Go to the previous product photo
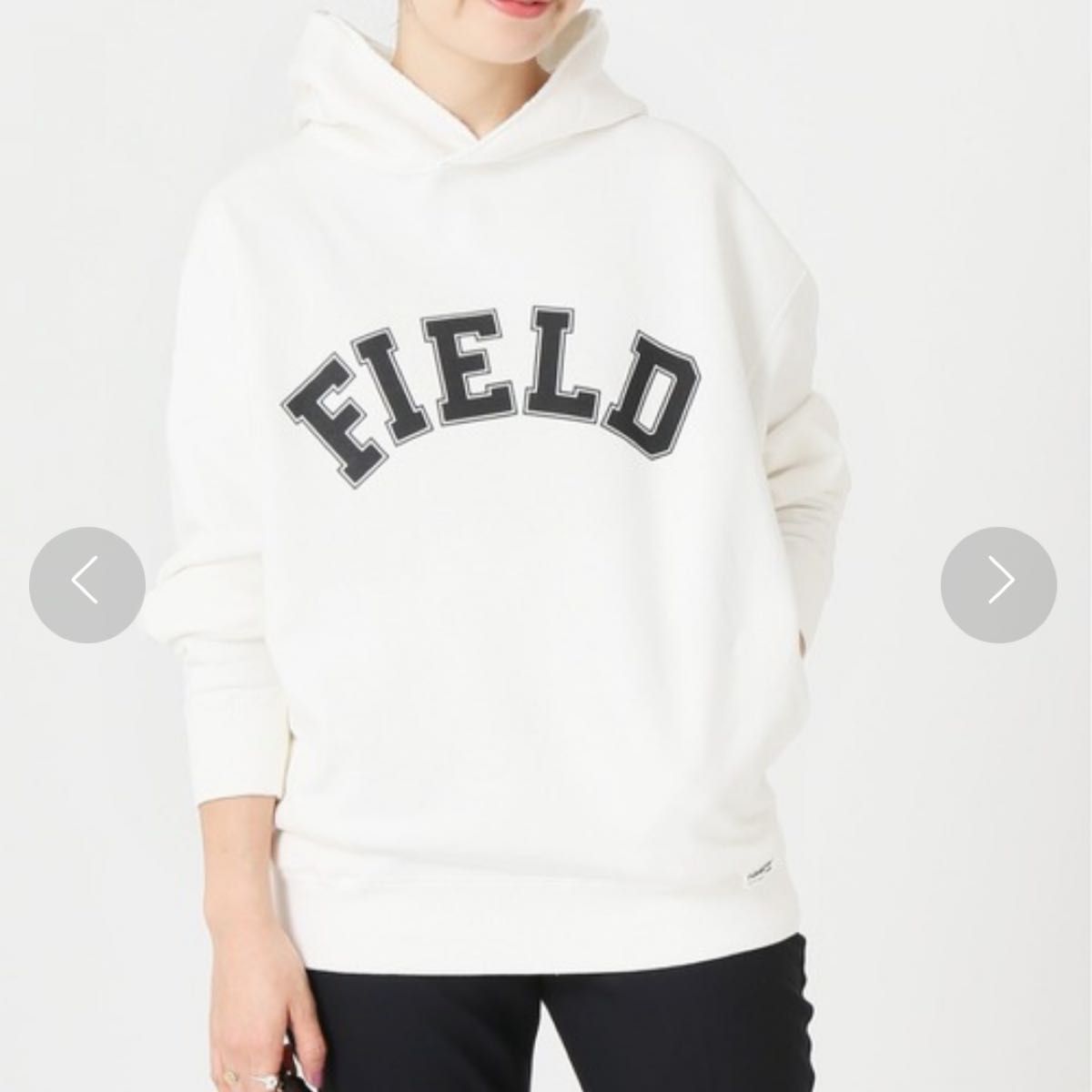 87,584
